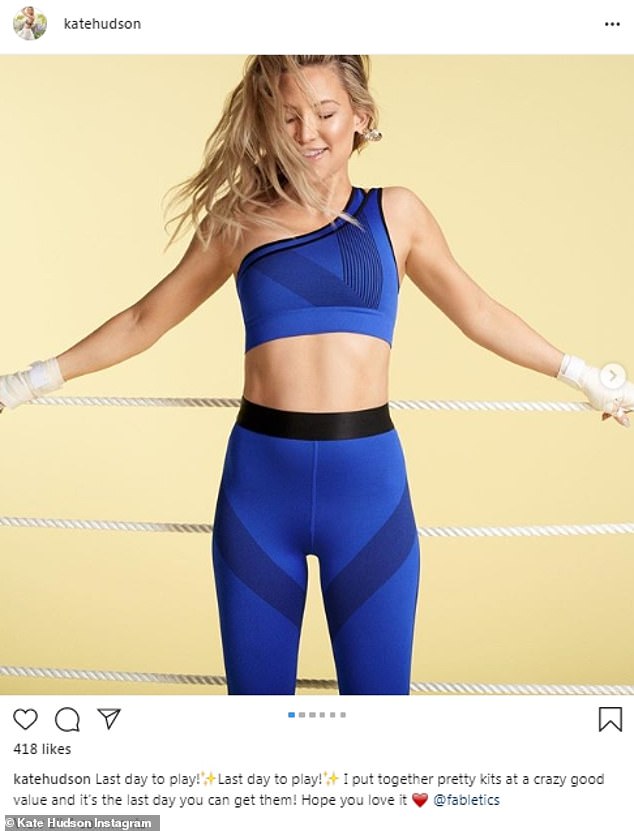Image resolution: width=634 pixels, height=831 pixels.
Task: Open the @fabletics mention
Action: (466, 800)
